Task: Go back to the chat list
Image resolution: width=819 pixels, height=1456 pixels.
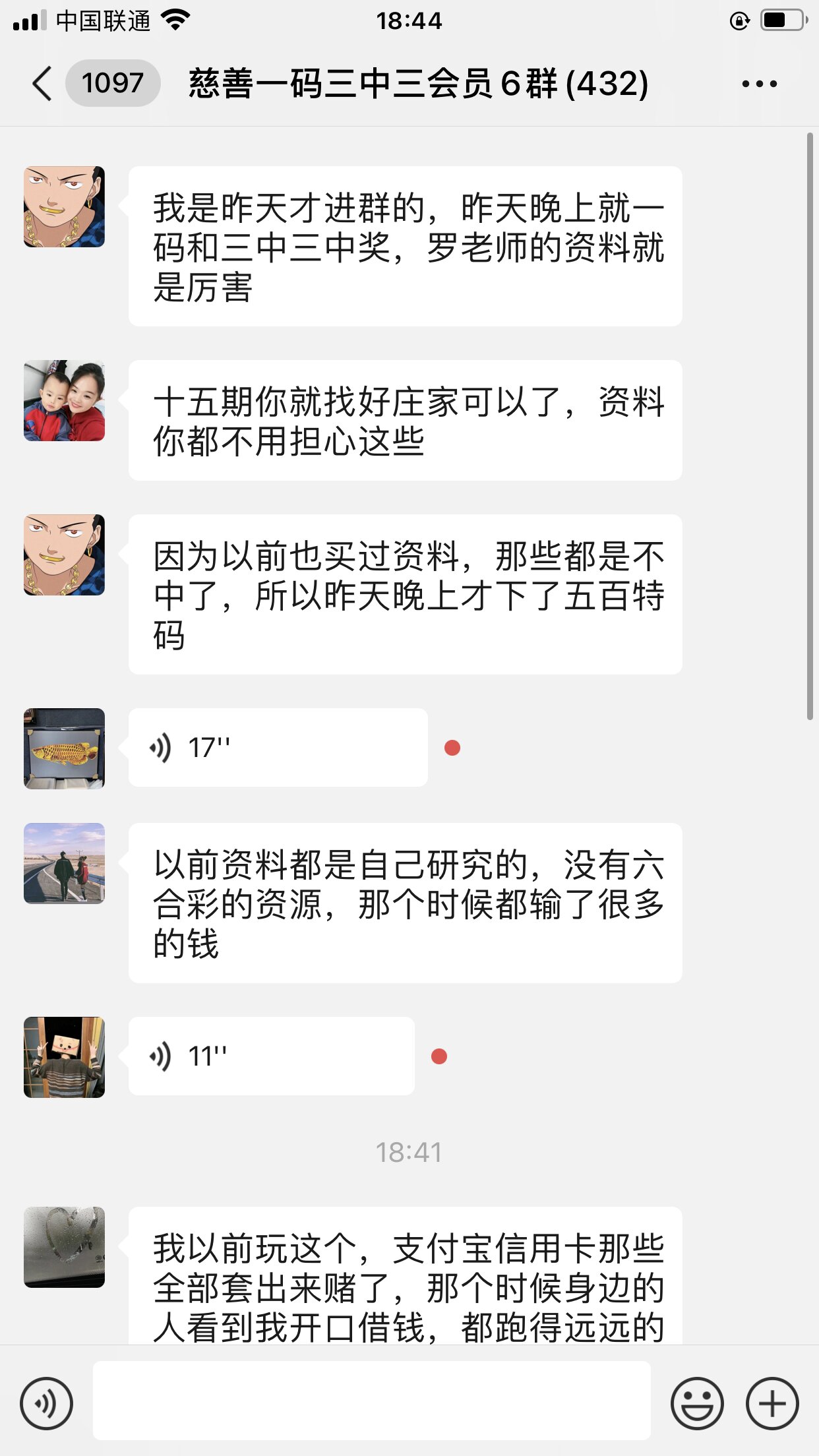Action: 44,84
